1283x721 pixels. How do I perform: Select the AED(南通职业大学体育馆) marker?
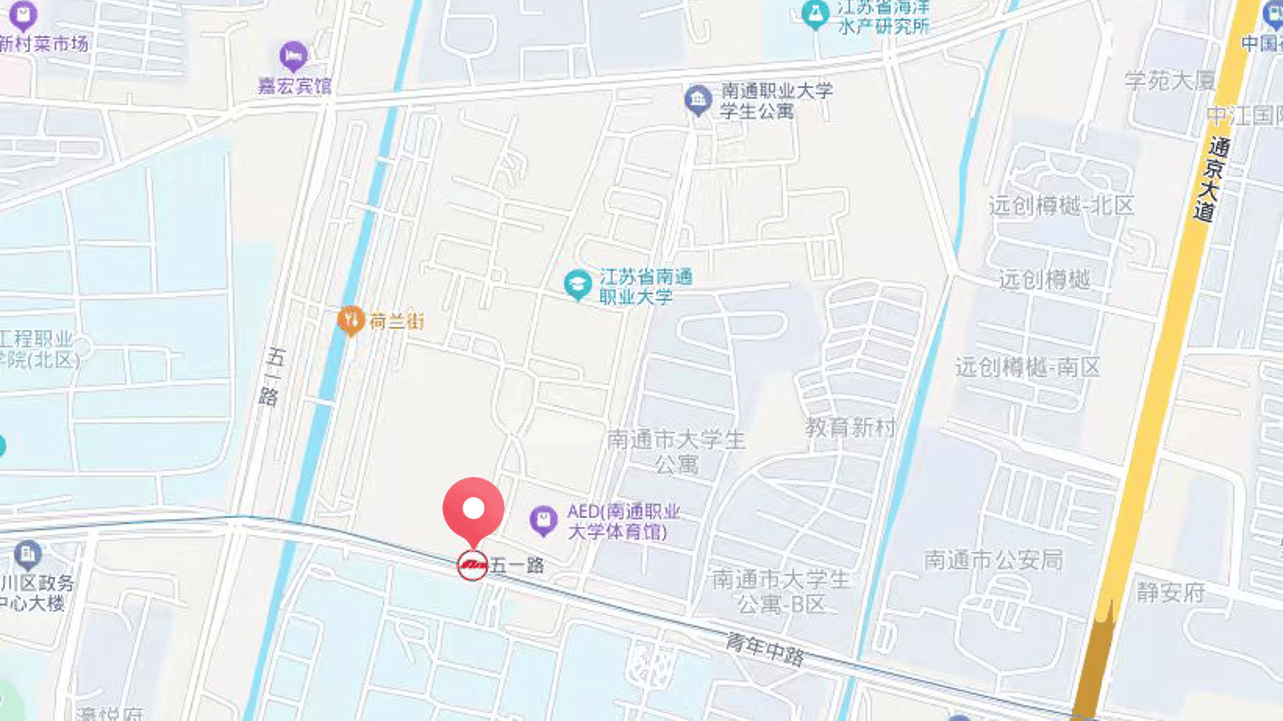point(543,520)
